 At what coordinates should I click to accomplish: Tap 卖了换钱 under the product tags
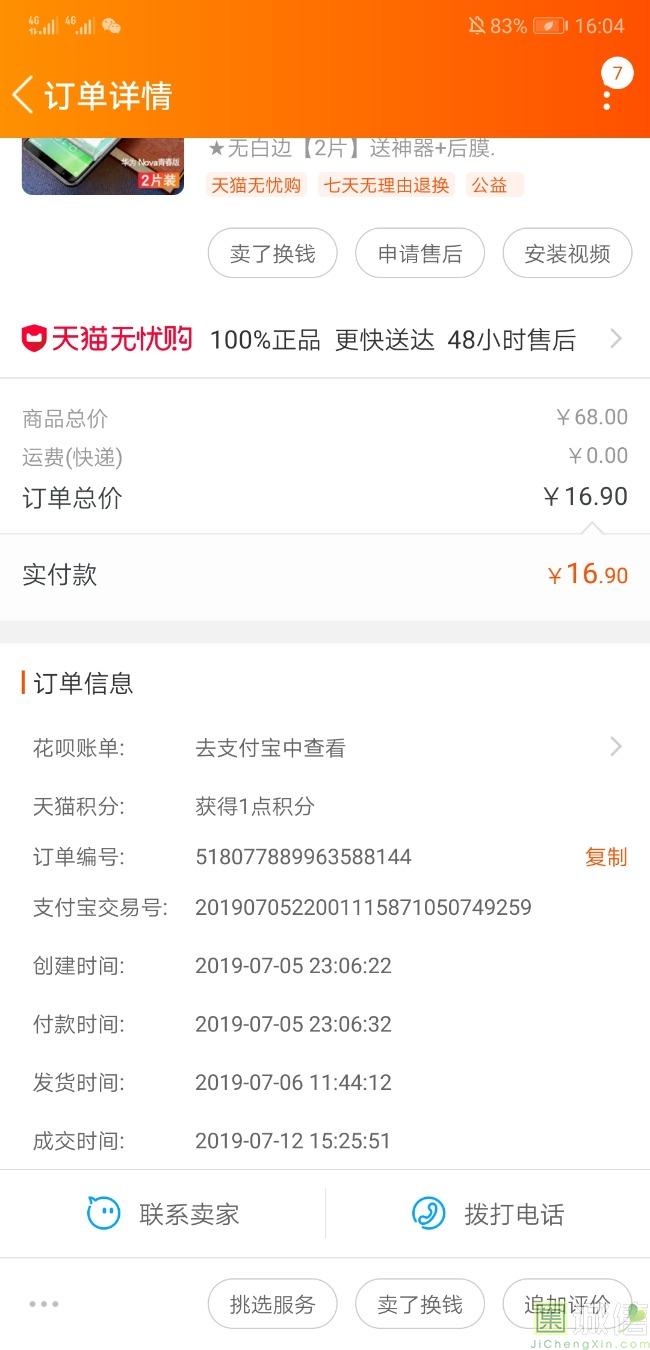[272, 254]
